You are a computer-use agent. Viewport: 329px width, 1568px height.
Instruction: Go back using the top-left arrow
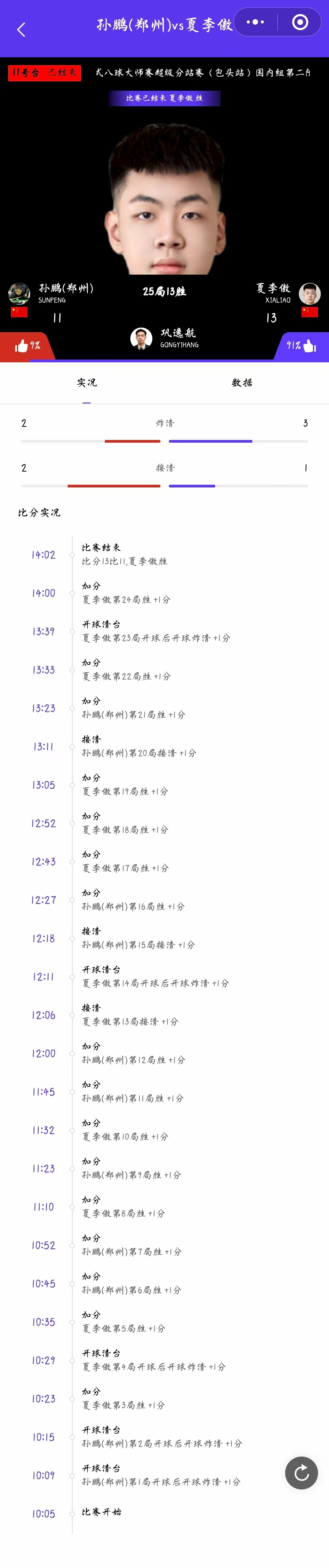coord(21,29)
